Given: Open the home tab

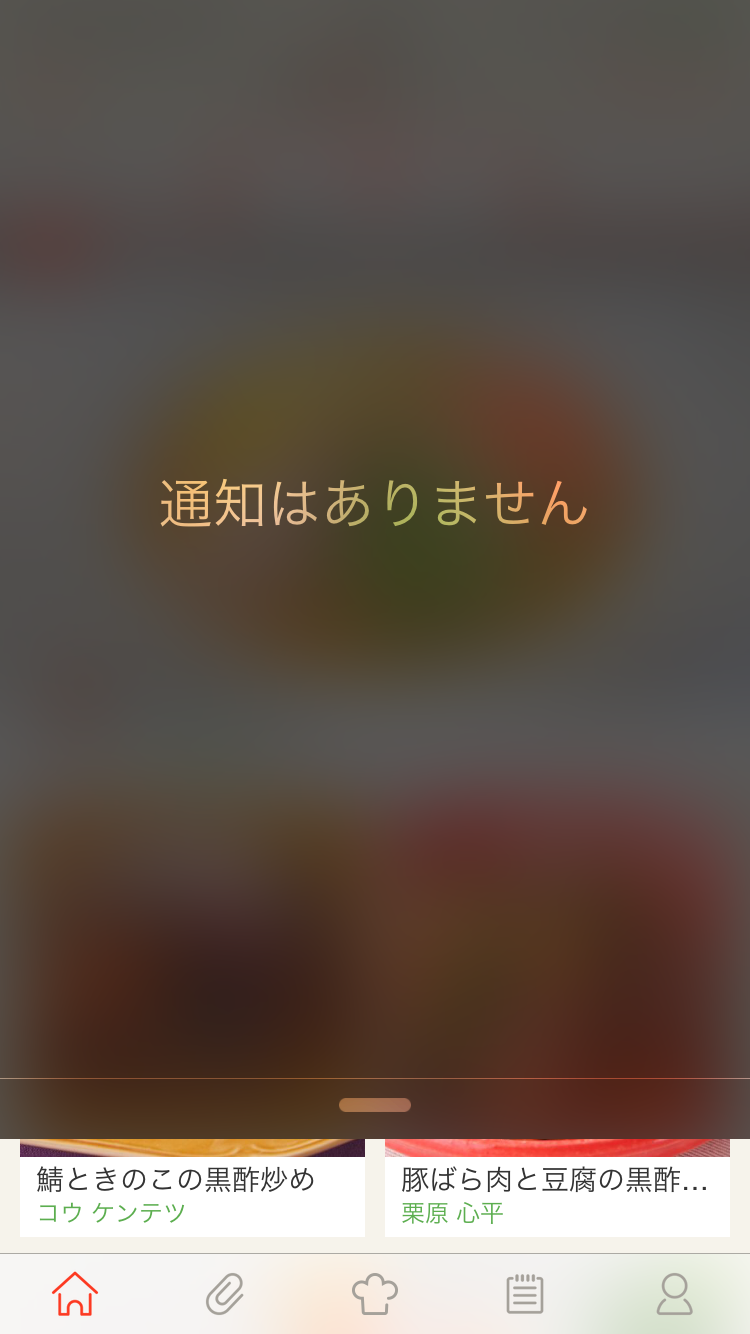Looking at the screenshot, I should click(75, 1293).
